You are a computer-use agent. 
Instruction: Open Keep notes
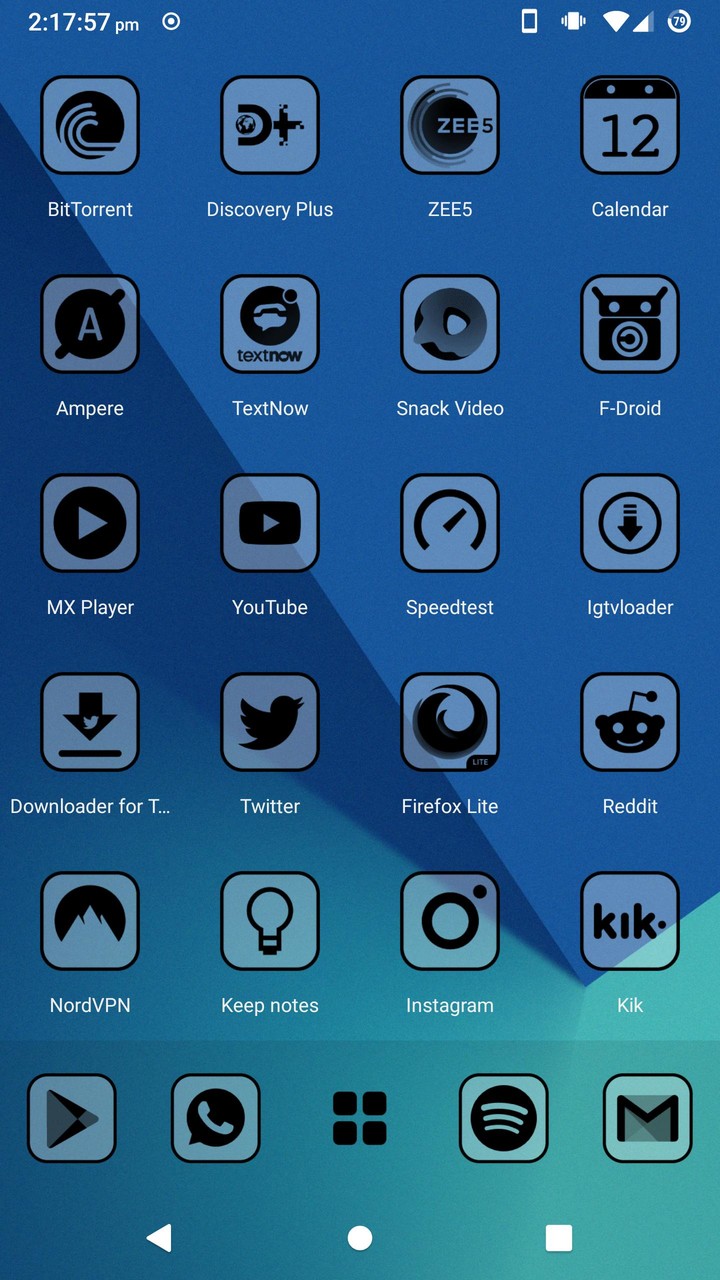pyautogui.click(x=270, y=920)
